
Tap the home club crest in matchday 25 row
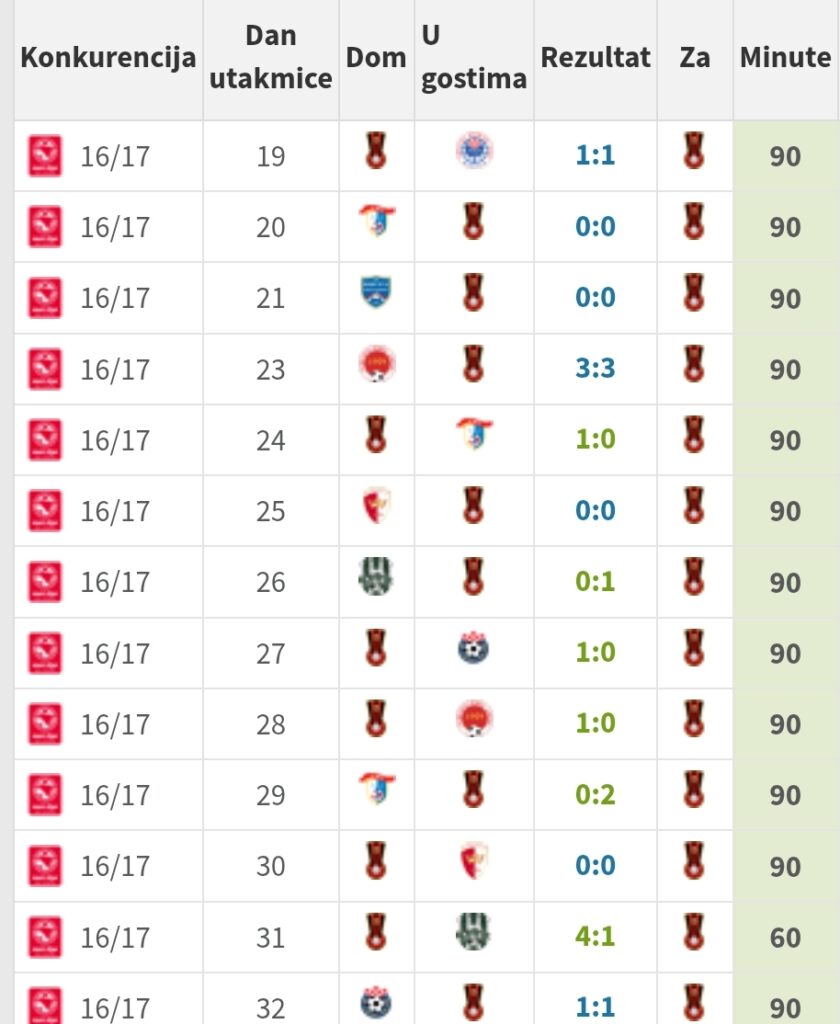[376, 506]
